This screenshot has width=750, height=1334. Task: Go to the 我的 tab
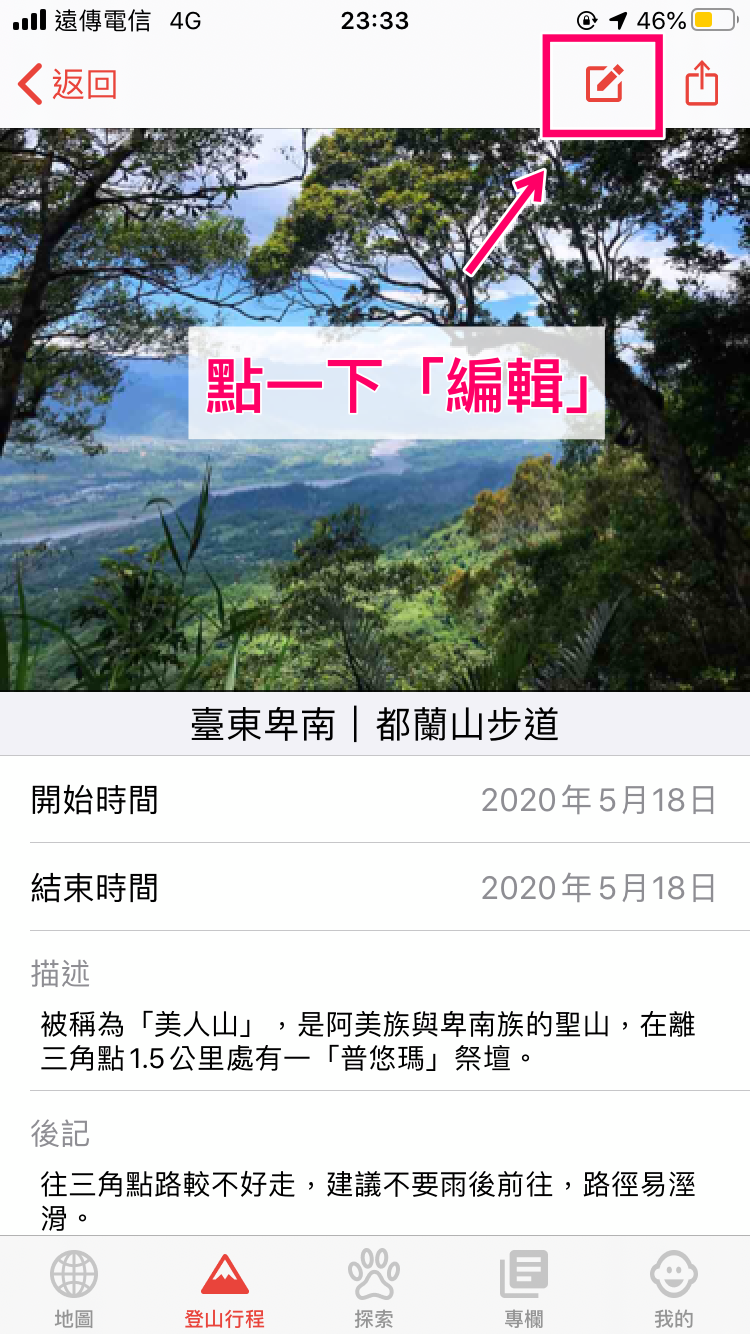[674, 1287]
